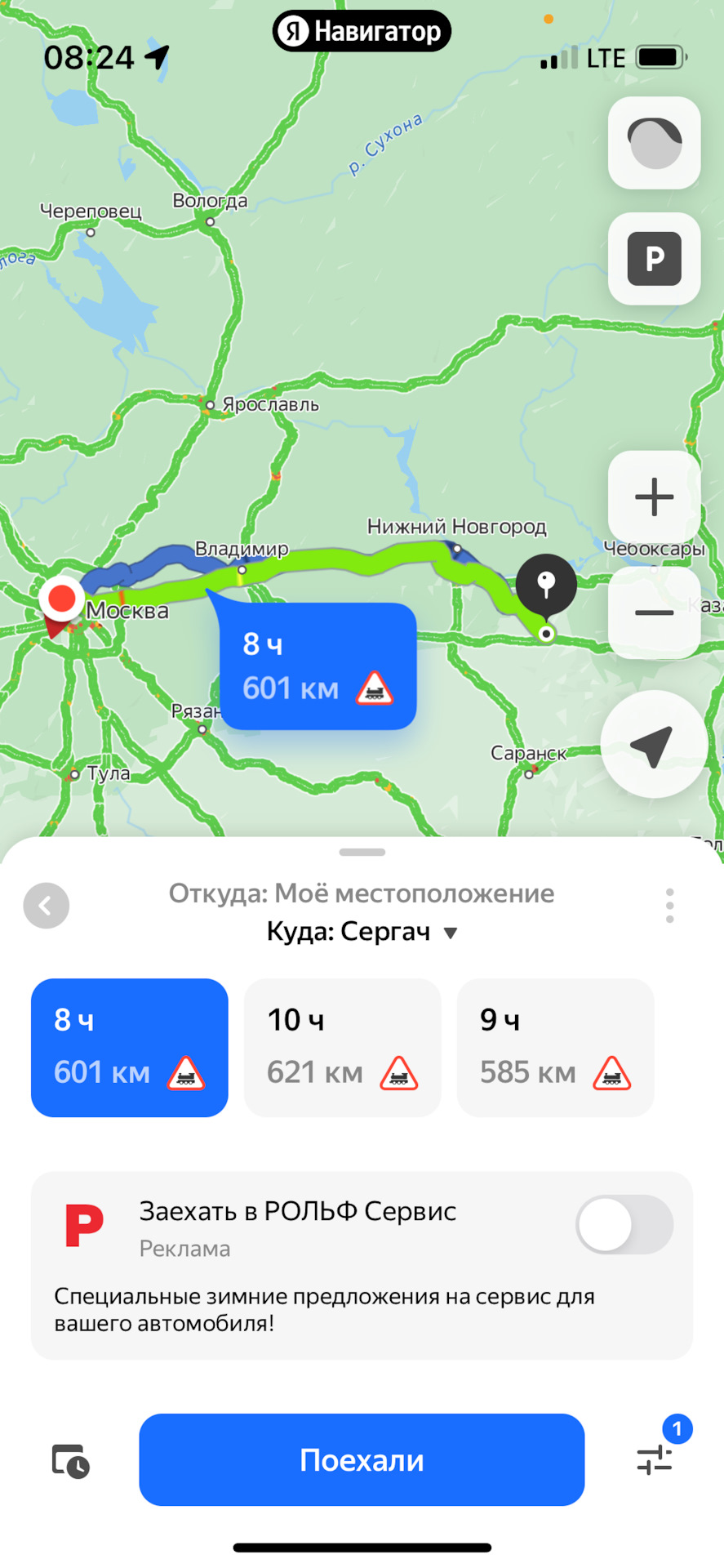
Task: Tap the 8 ч 601 км route bubble on map
Action: (318, 666)
